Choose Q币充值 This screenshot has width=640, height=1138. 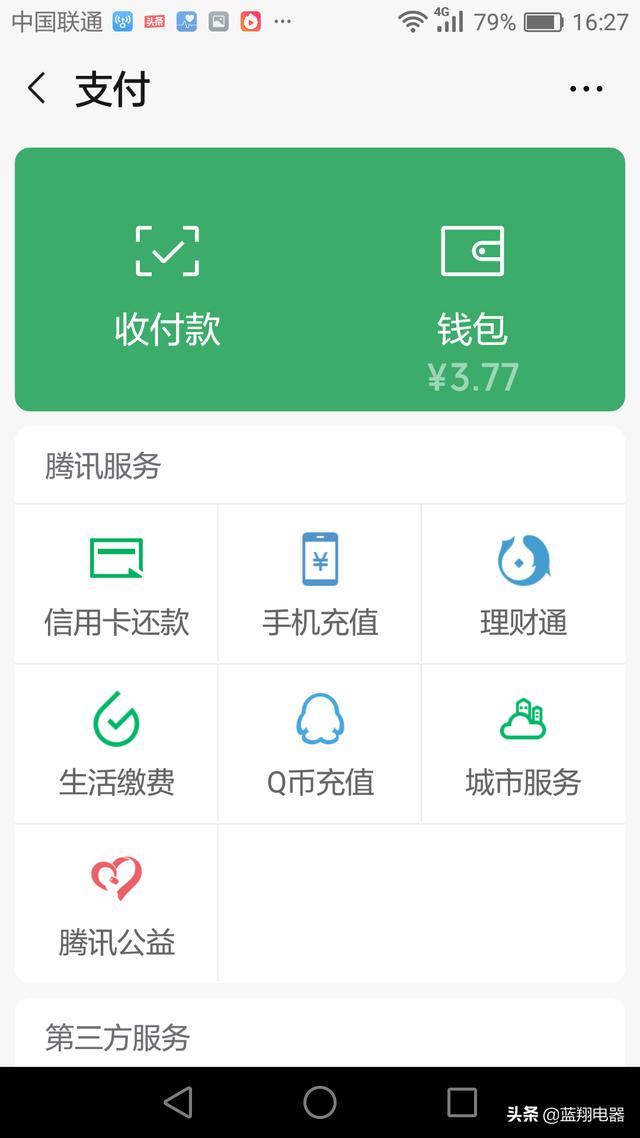(x=320, y=744)
